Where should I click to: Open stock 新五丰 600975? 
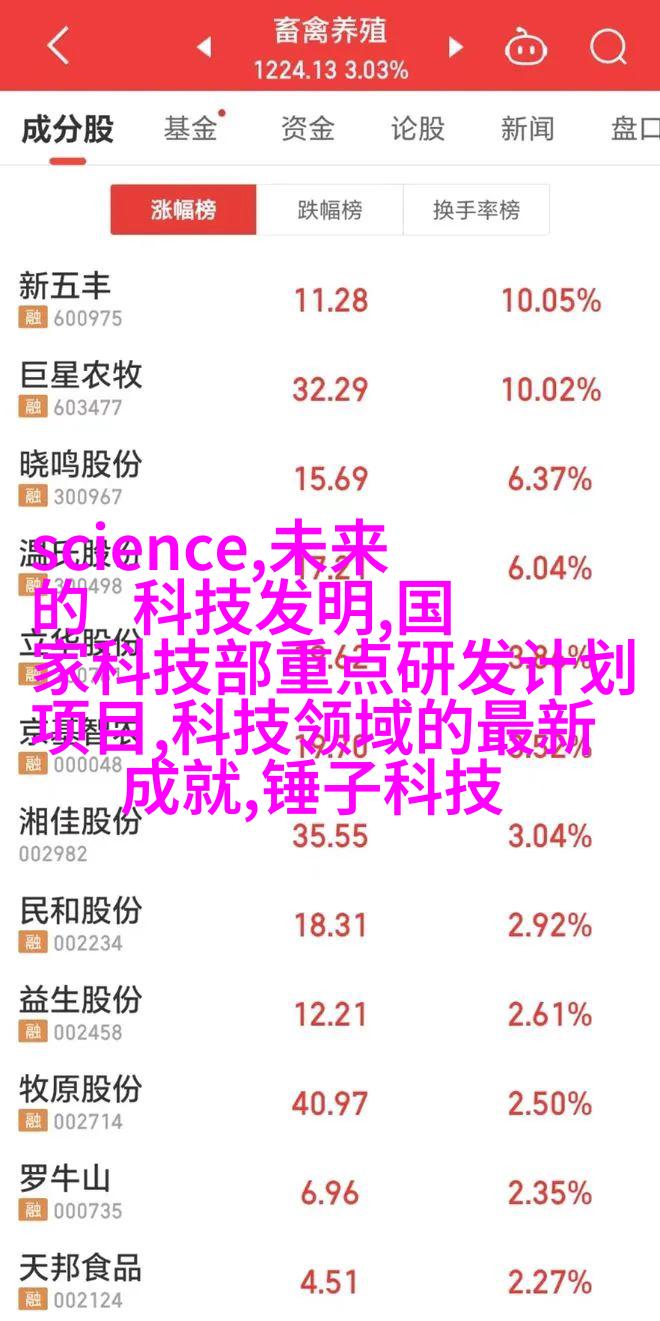pos(330,300)
